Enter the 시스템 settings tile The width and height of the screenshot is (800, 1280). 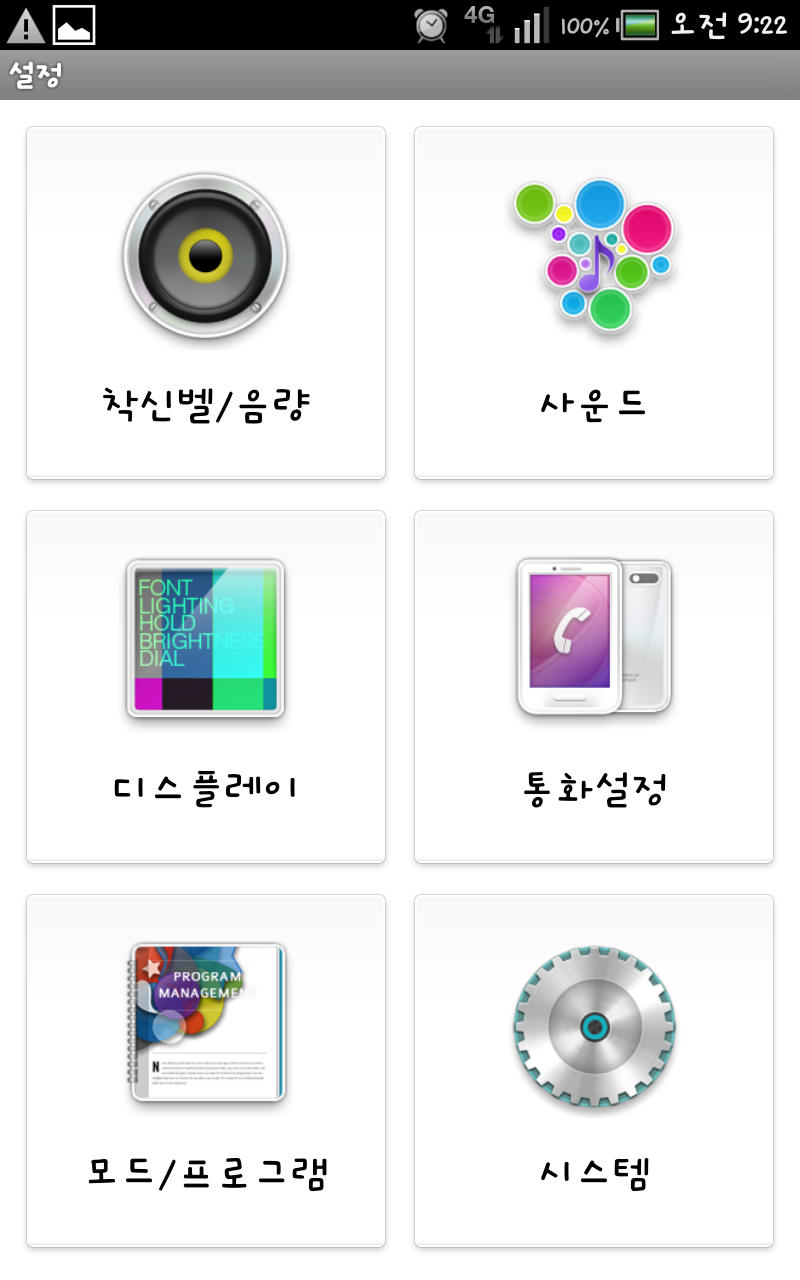click(594, 1071)
